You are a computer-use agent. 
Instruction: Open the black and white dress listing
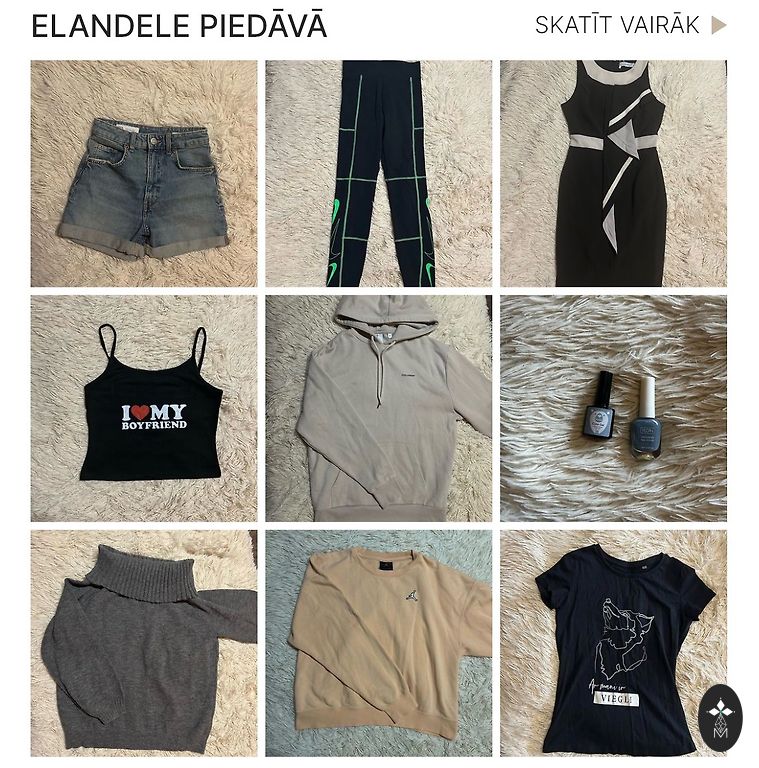[613, 174]
